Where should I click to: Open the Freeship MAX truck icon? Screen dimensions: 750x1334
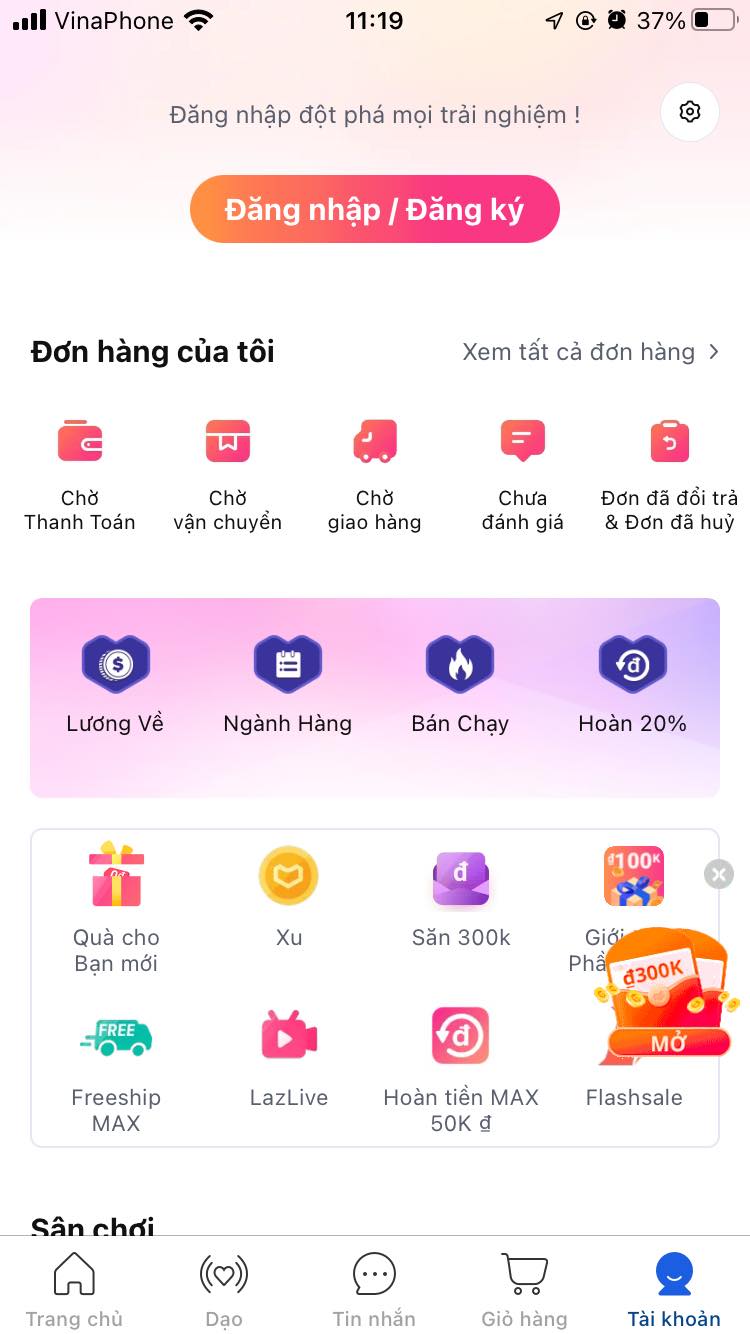[116, 1036]
